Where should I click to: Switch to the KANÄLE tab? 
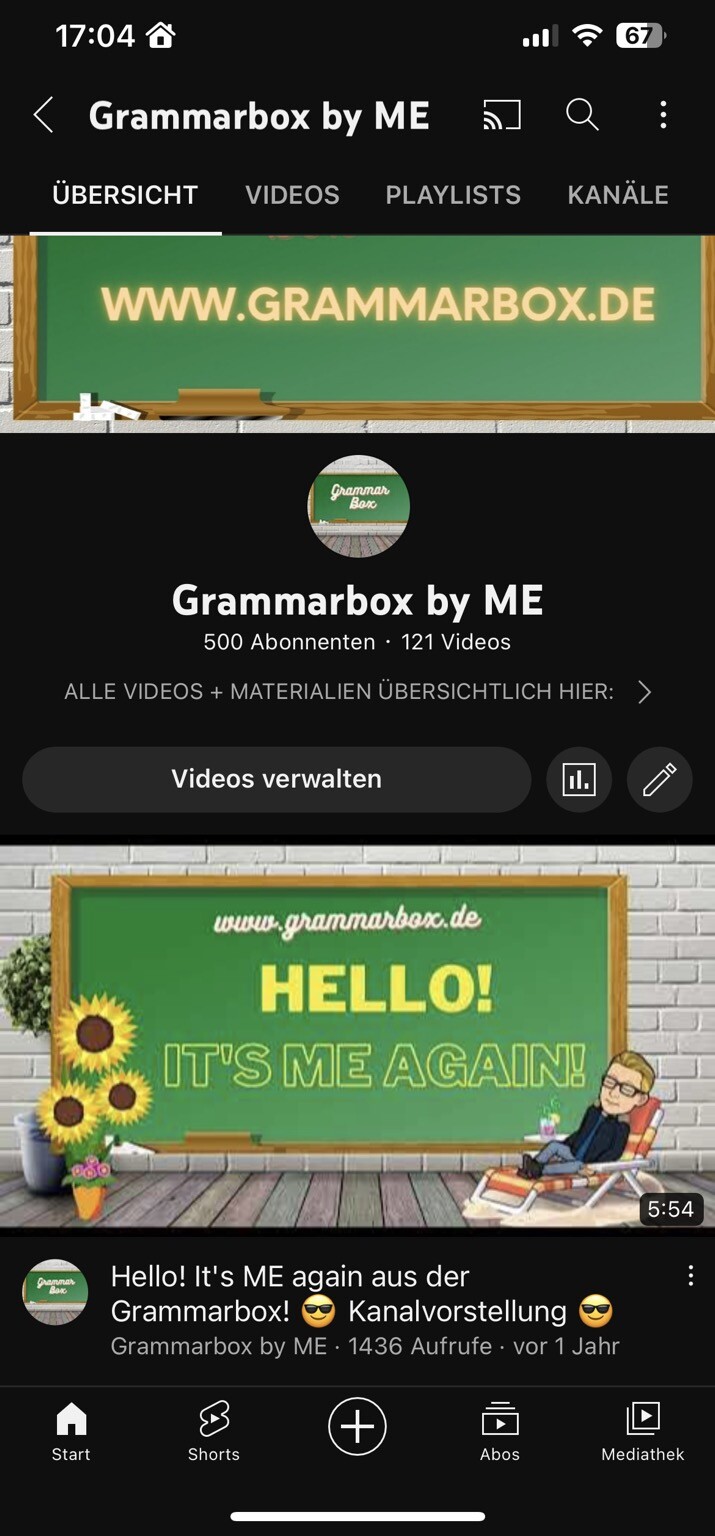(x=617, y=195)
